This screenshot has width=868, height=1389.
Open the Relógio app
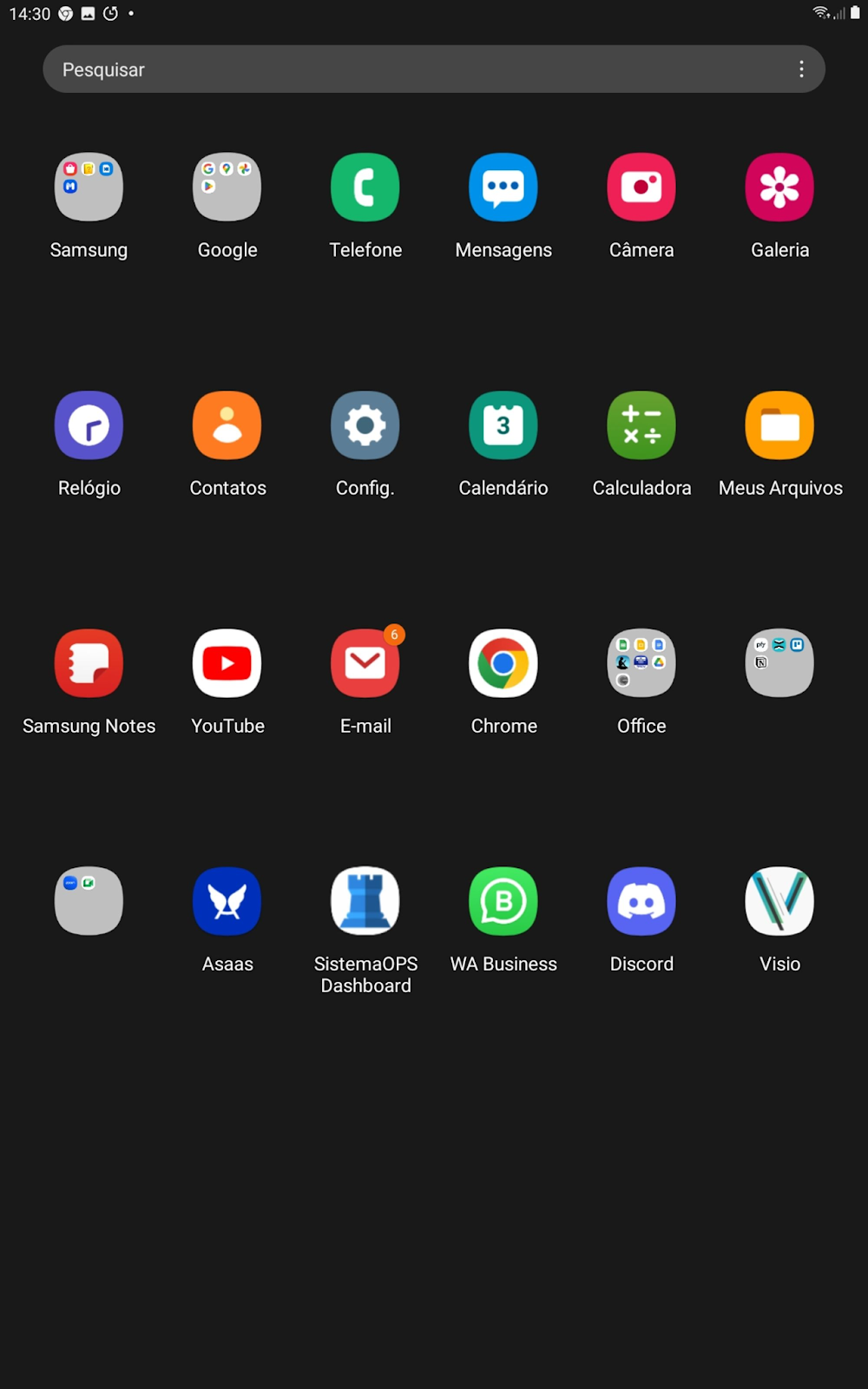(89, 425)
